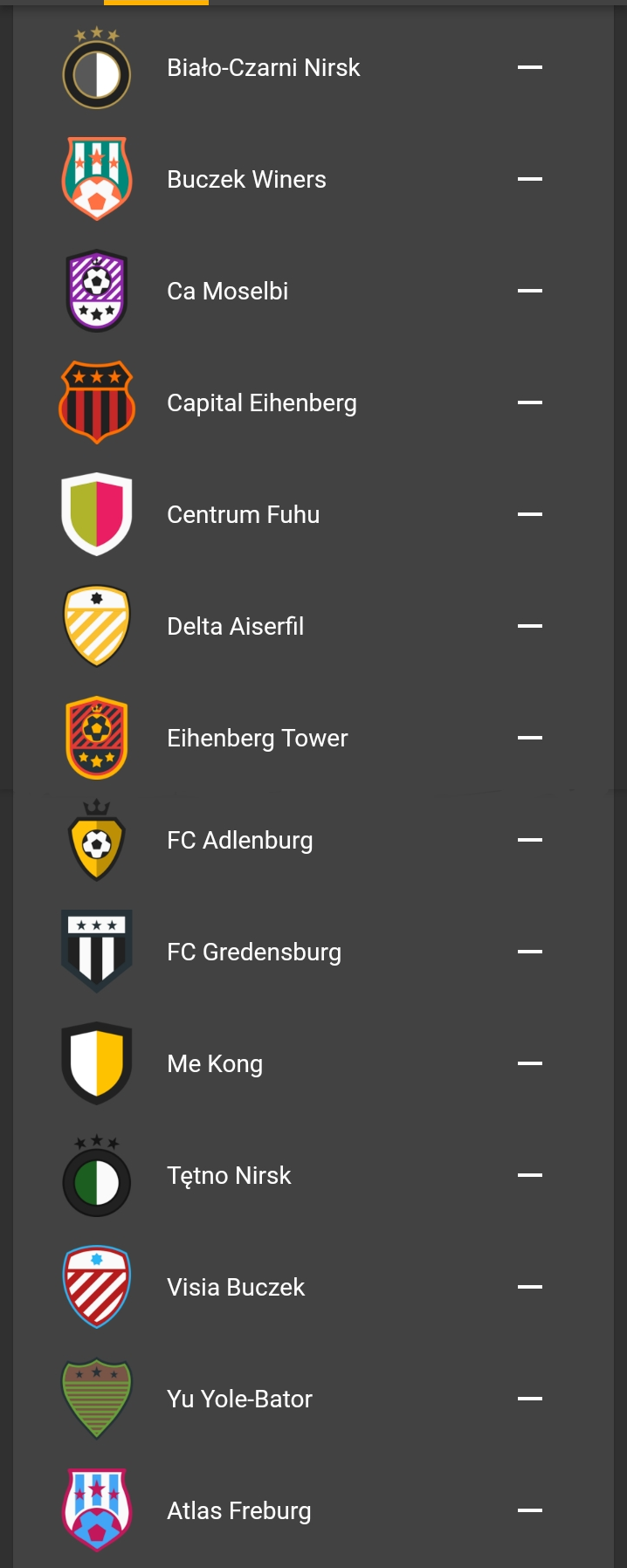The image size is (627, 1568).
Task: Open Yu Yole-Bator club
Action: pos(239,1400)
